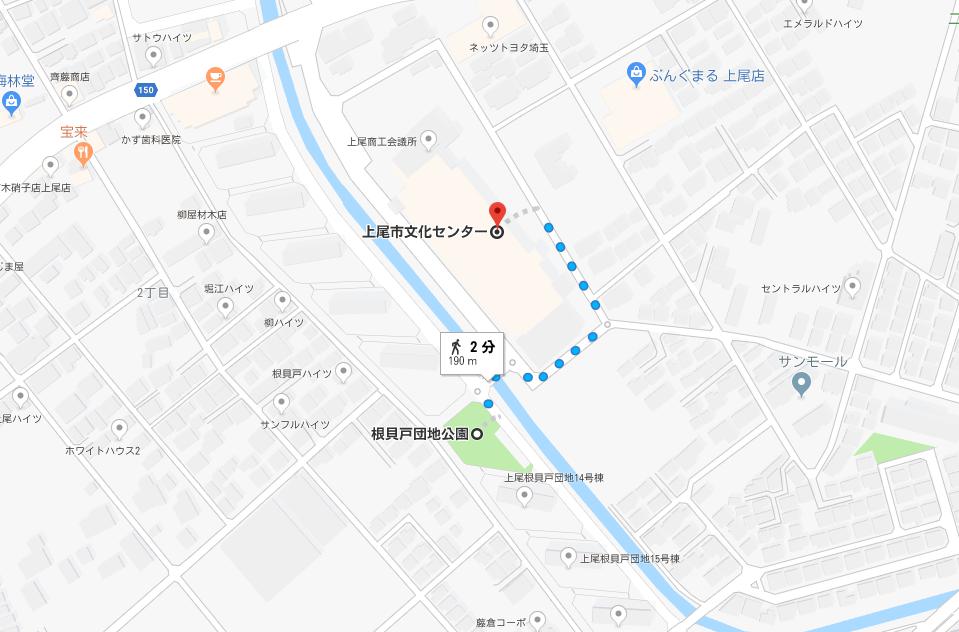Viewport: 959px width, 632px height.
Task: Select the 斉藤商店 marker
Action: pos(69,95)
